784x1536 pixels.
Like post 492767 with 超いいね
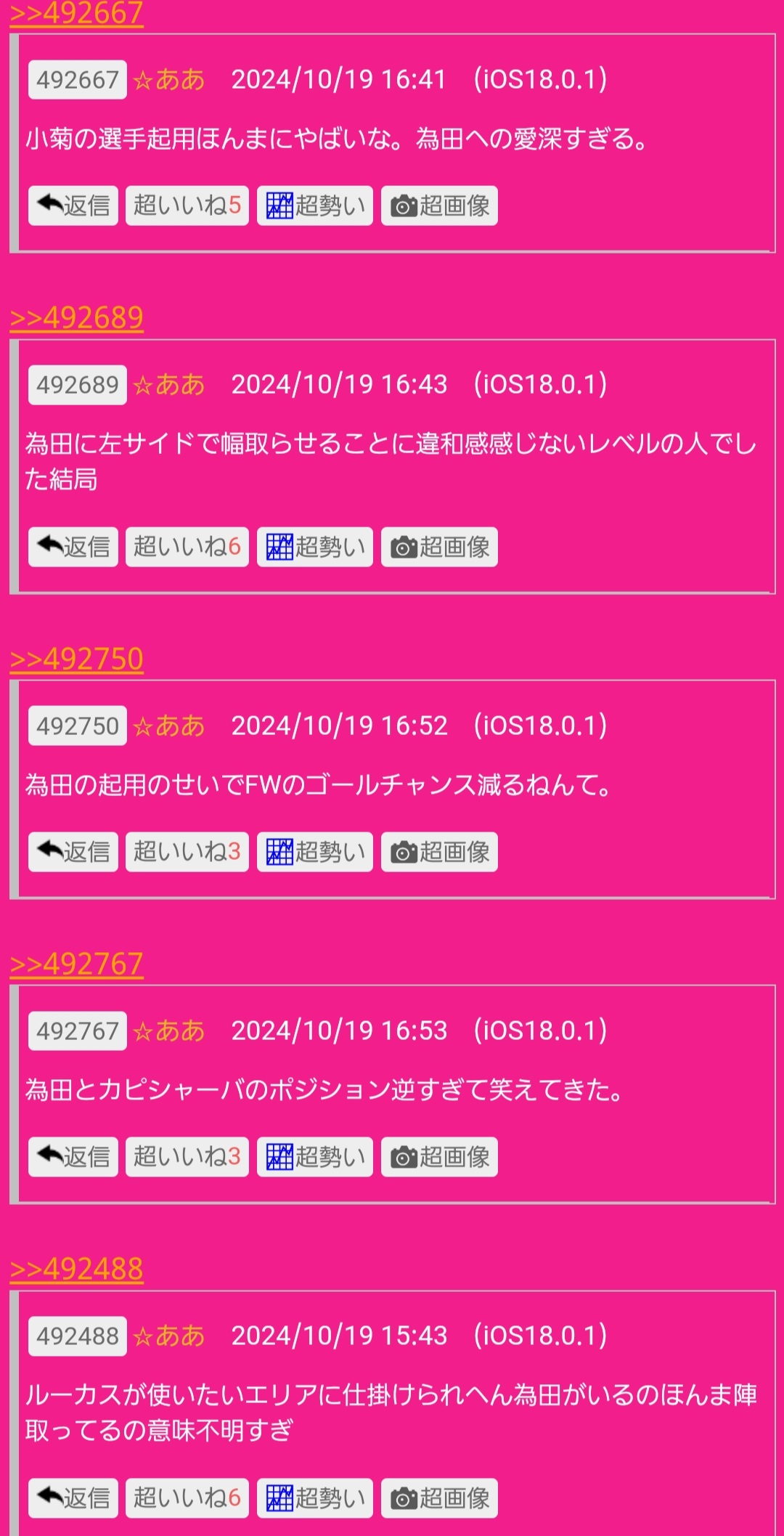(x=187, y=1157)
